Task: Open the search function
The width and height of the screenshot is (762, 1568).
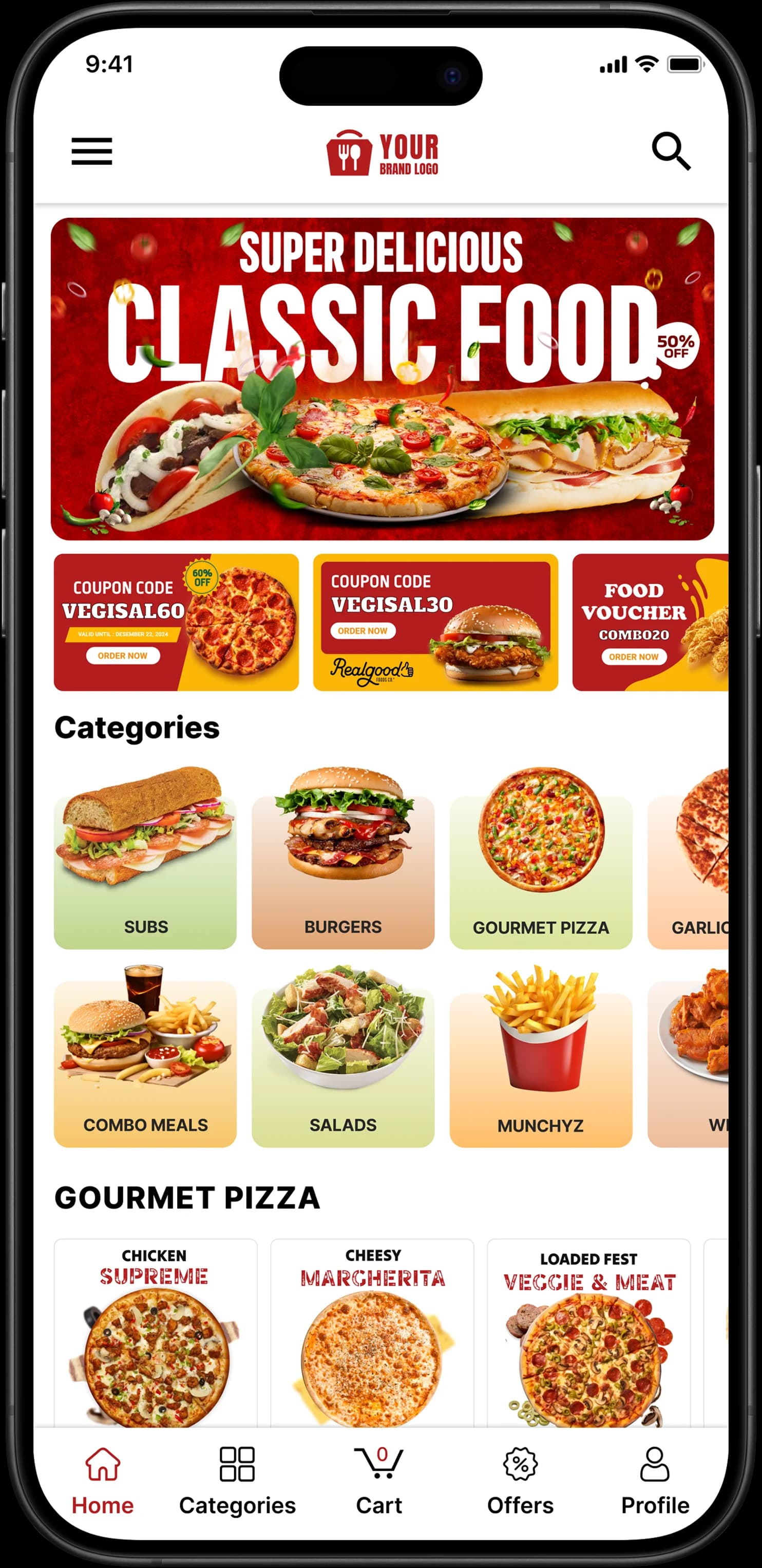Action: [672, 151]
